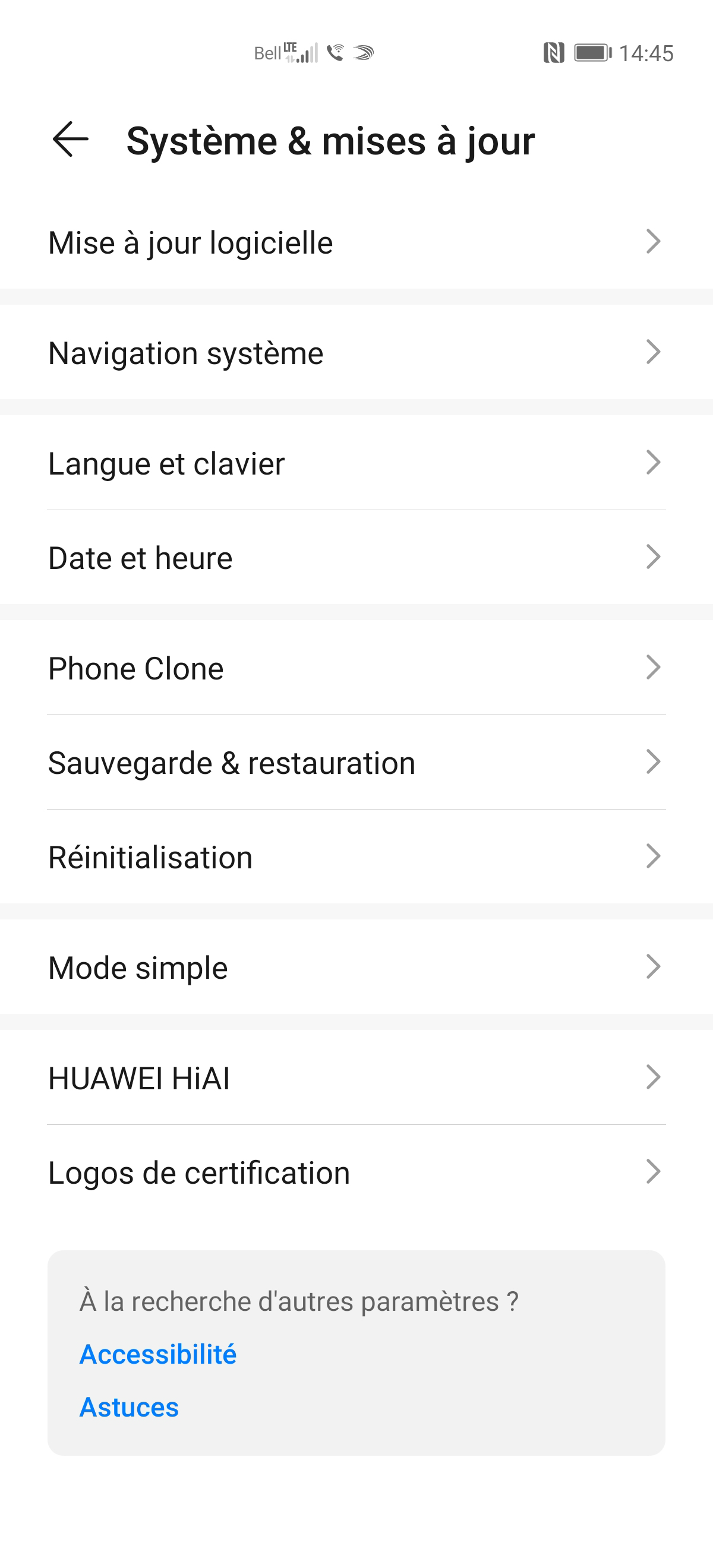This screenshot has width=713, height=1568.
Task: Tap the cellular signal strength icon
Action: tap(308, 53)
